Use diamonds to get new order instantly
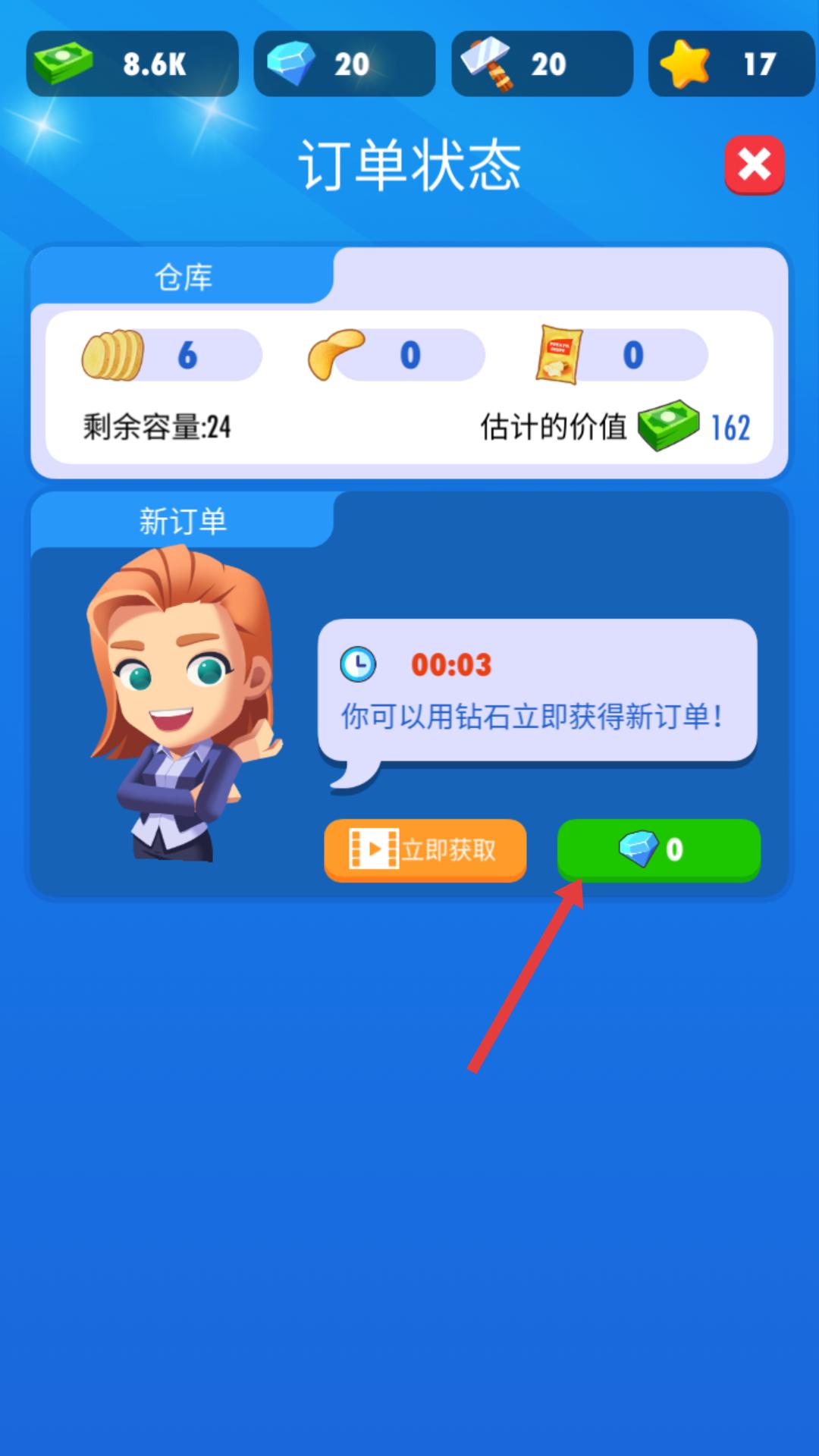819x1456 pixels. click(x=658, y=849)
